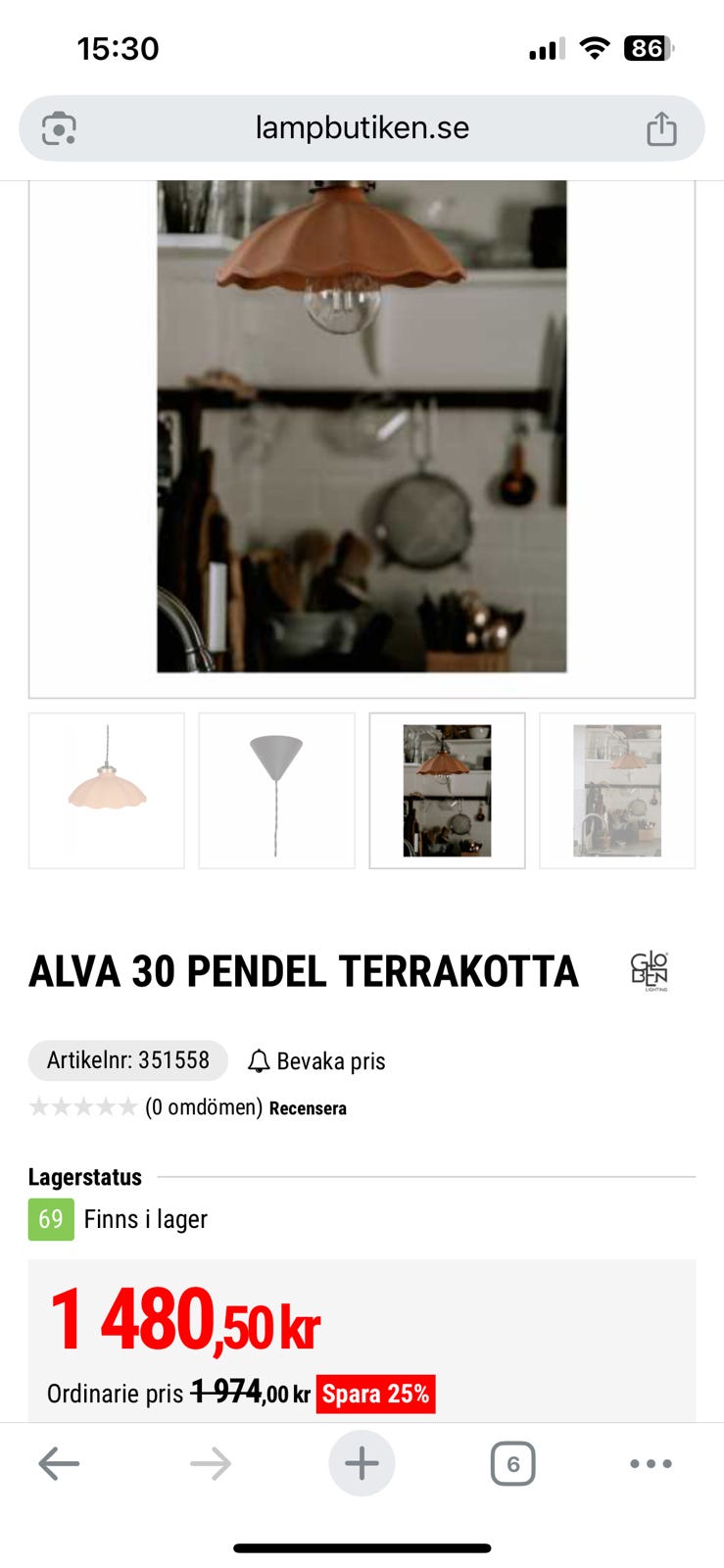
Task: Open the tab overview showing 6 tabs
Action: (512, 1463)
